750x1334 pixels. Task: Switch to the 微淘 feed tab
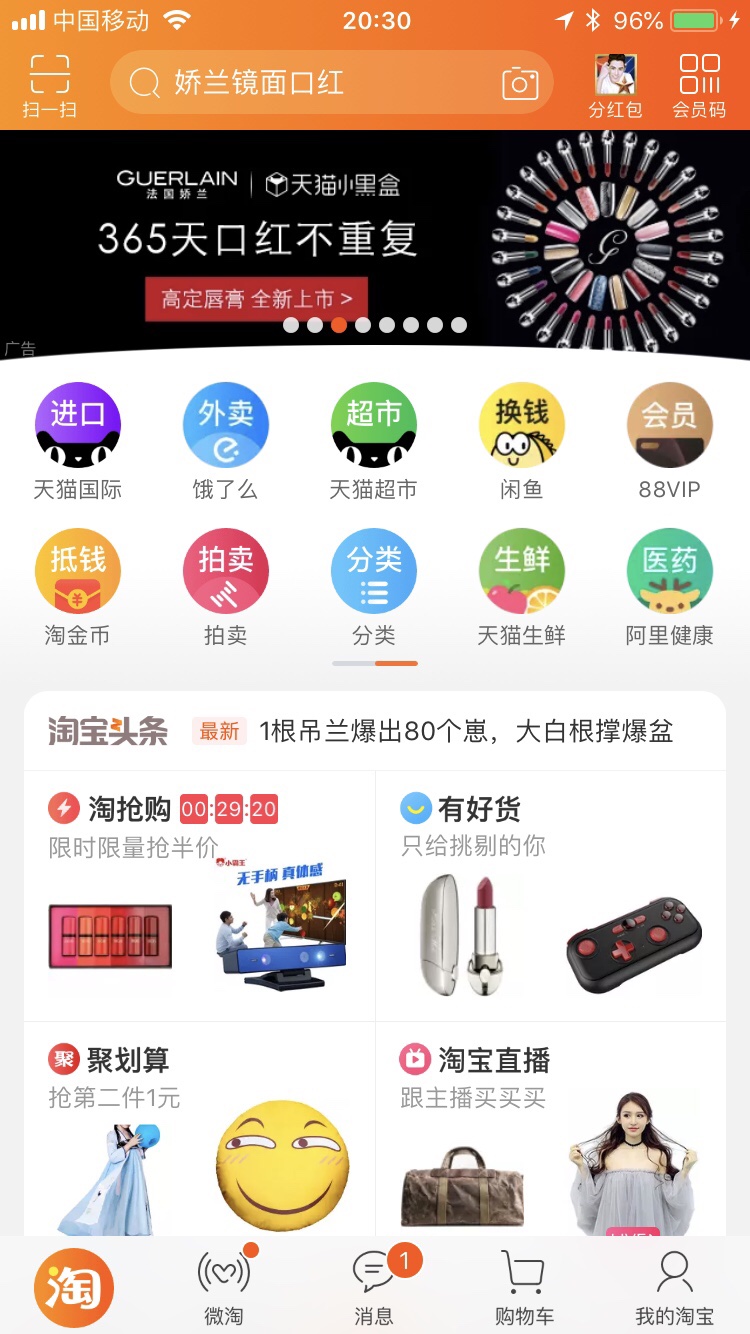[x=223, y=1285]
